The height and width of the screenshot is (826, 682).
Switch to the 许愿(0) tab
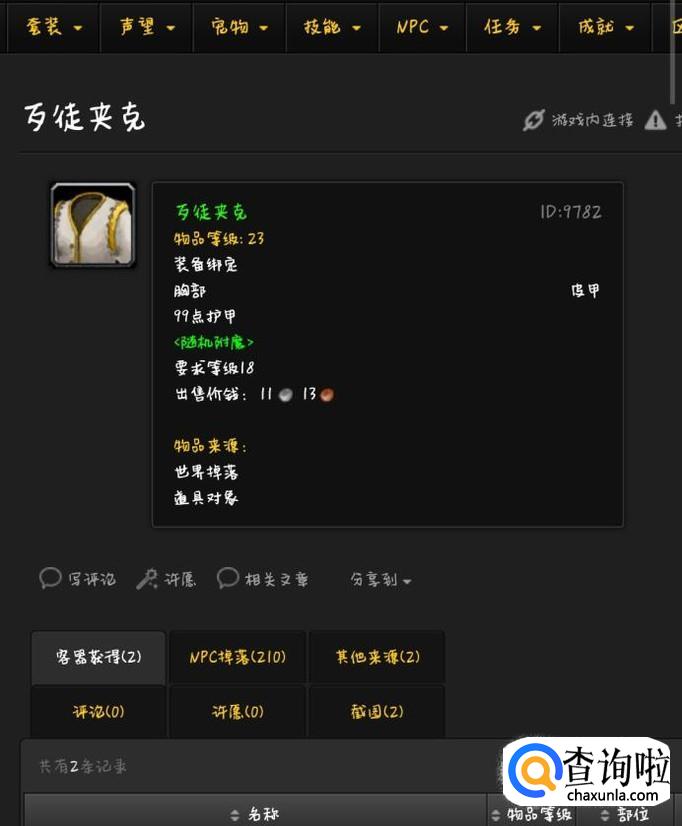237,712
